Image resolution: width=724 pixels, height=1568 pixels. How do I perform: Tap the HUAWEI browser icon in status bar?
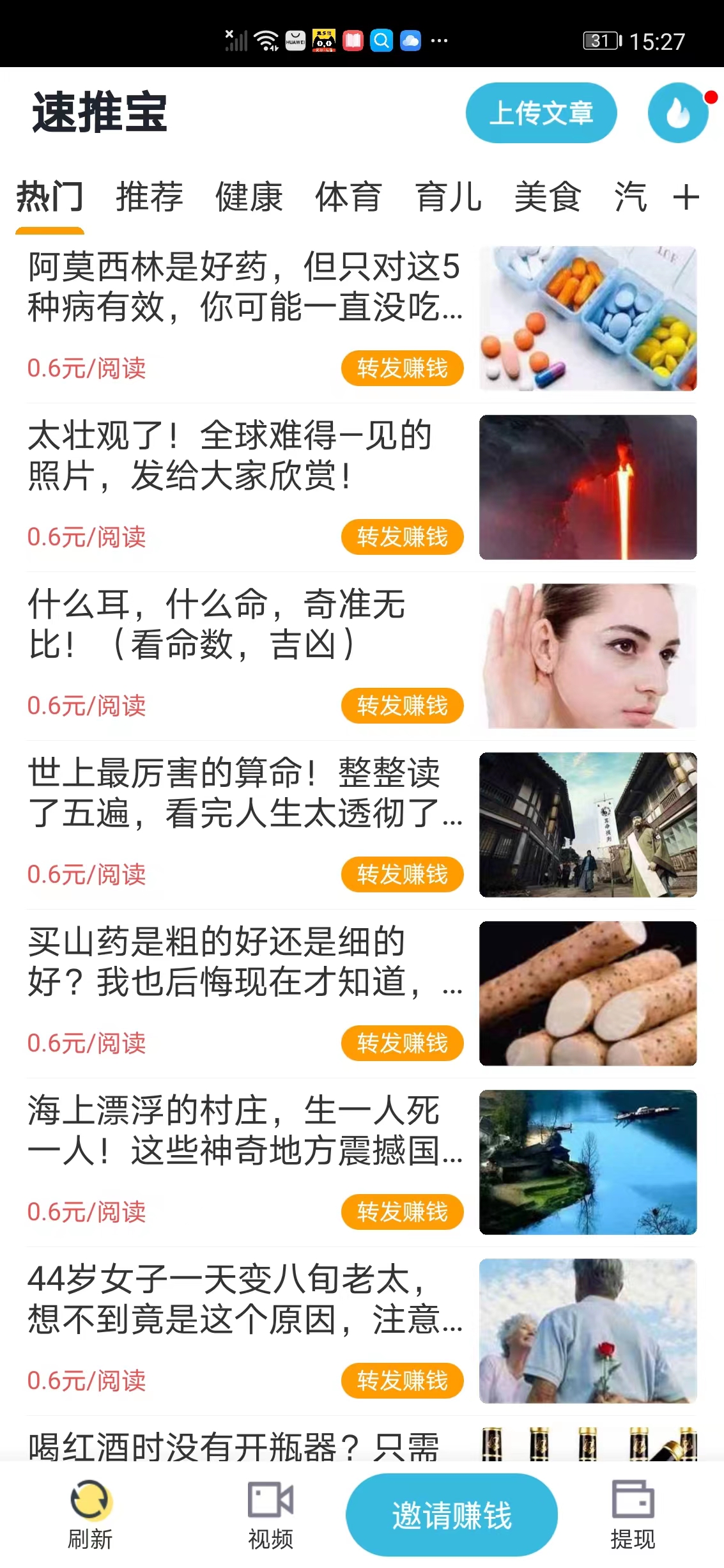click(x=294, y=42)
